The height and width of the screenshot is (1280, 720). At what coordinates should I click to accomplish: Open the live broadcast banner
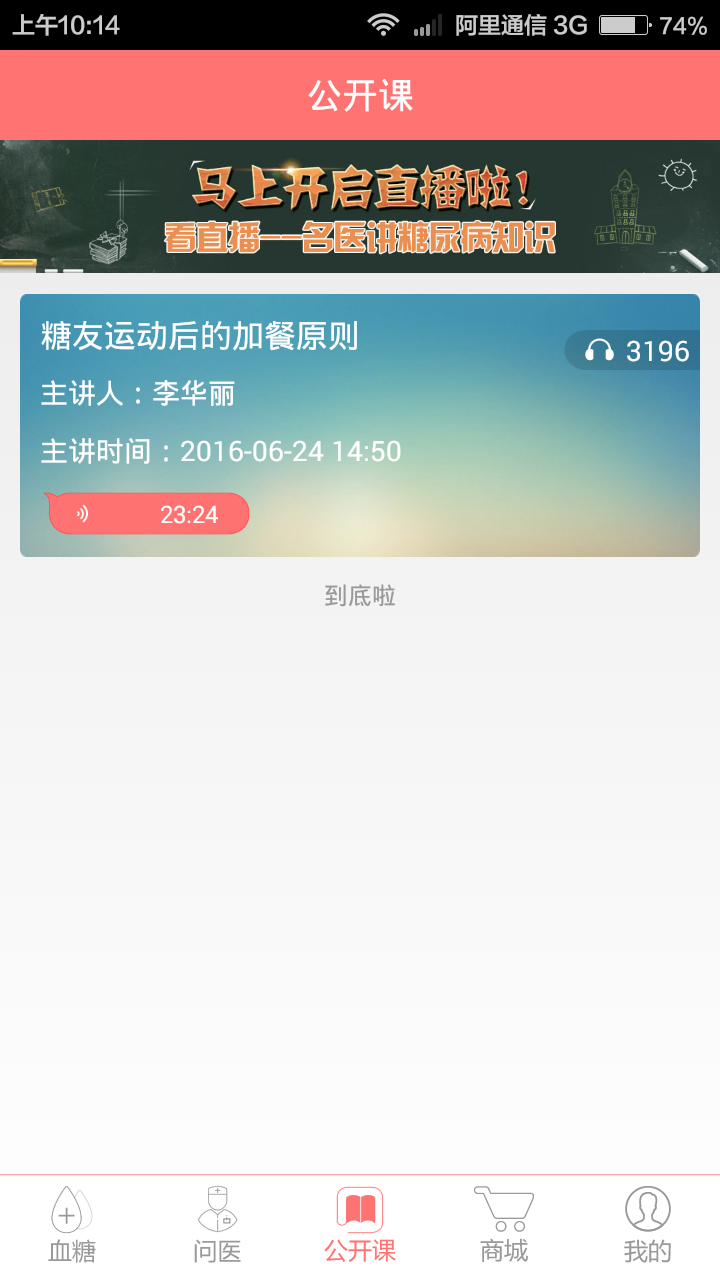tap(360, 206)
